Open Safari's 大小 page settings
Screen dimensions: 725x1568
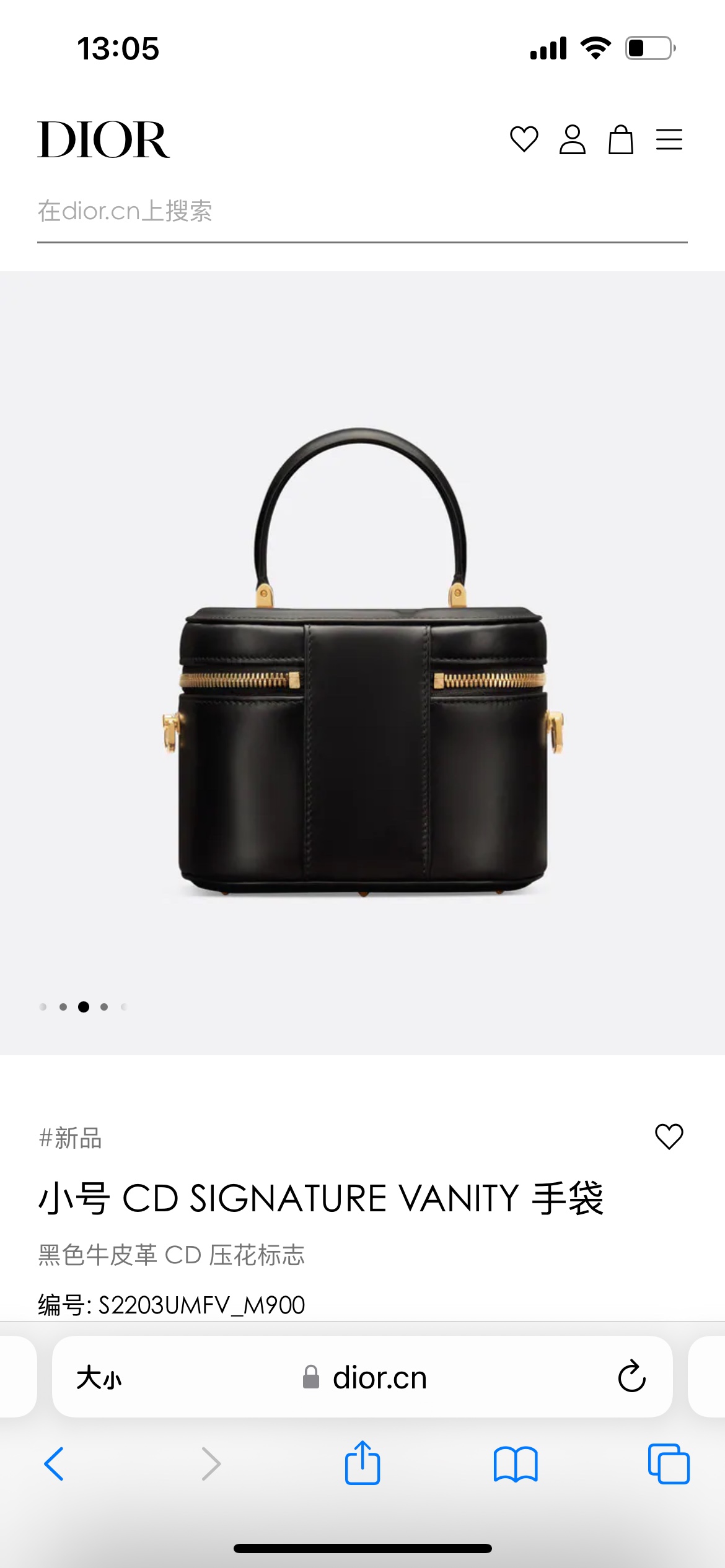click(x=99, y=1378)
